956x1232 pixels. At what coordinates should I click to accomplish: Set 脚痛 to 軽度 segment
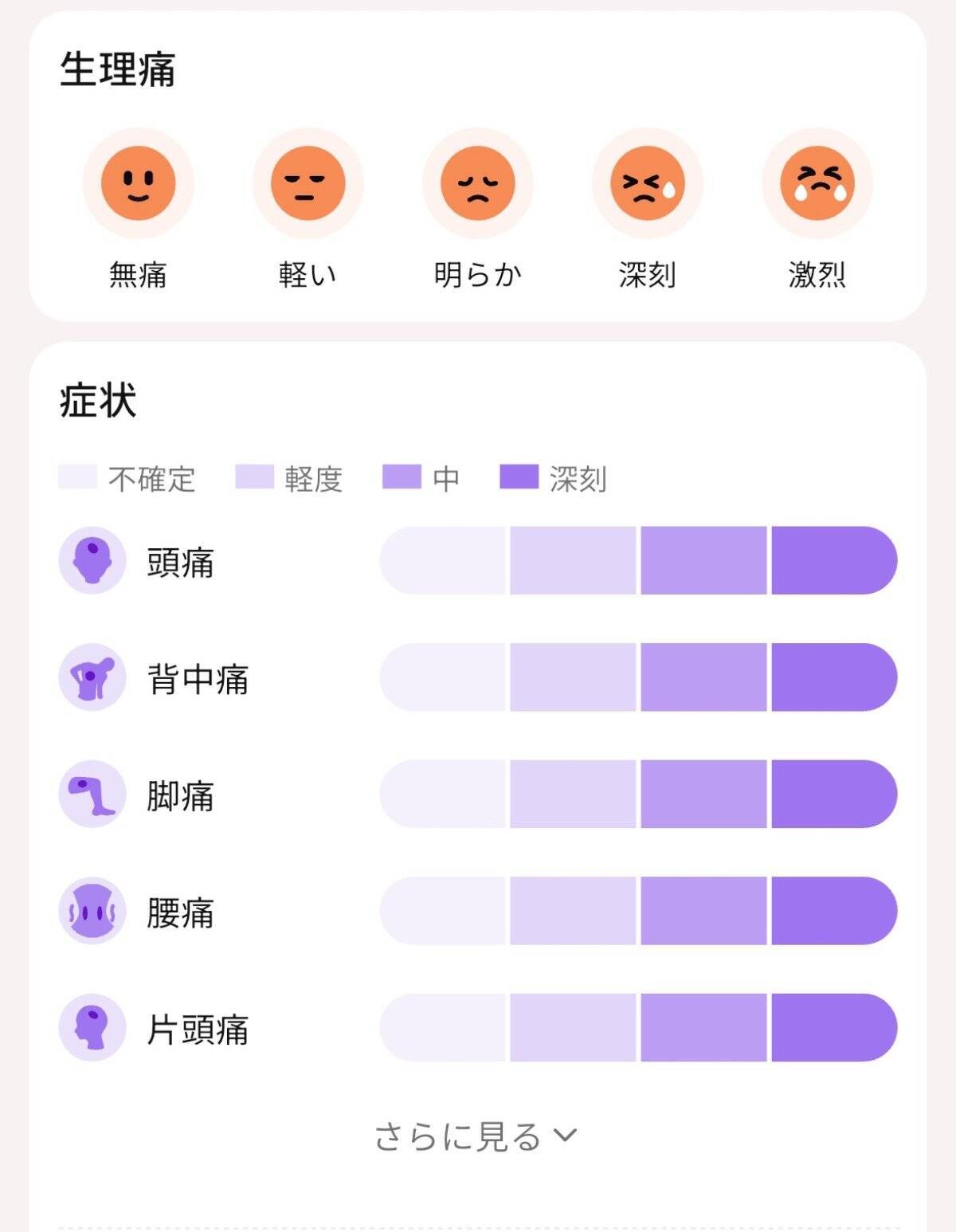click(x=573, y=794)
